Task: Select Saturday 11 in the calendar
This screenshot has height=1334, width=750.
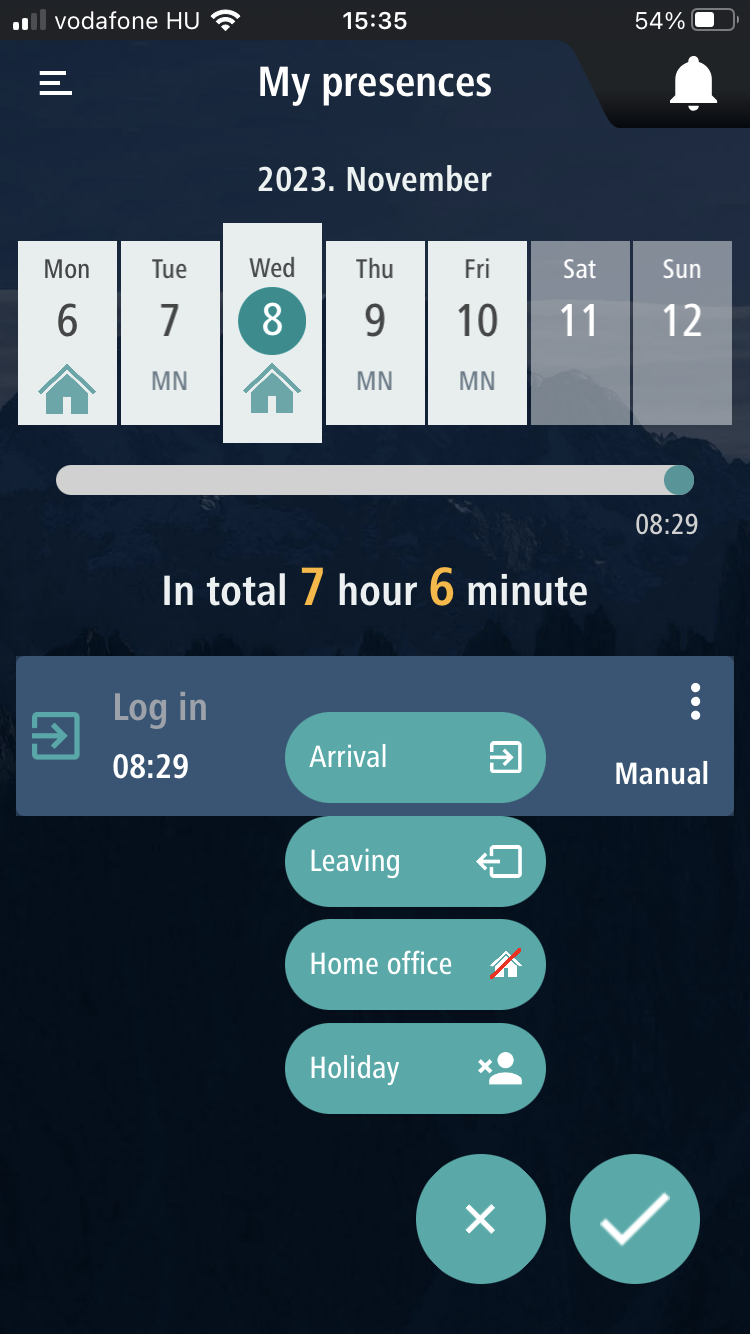Action: pos(579,332)
